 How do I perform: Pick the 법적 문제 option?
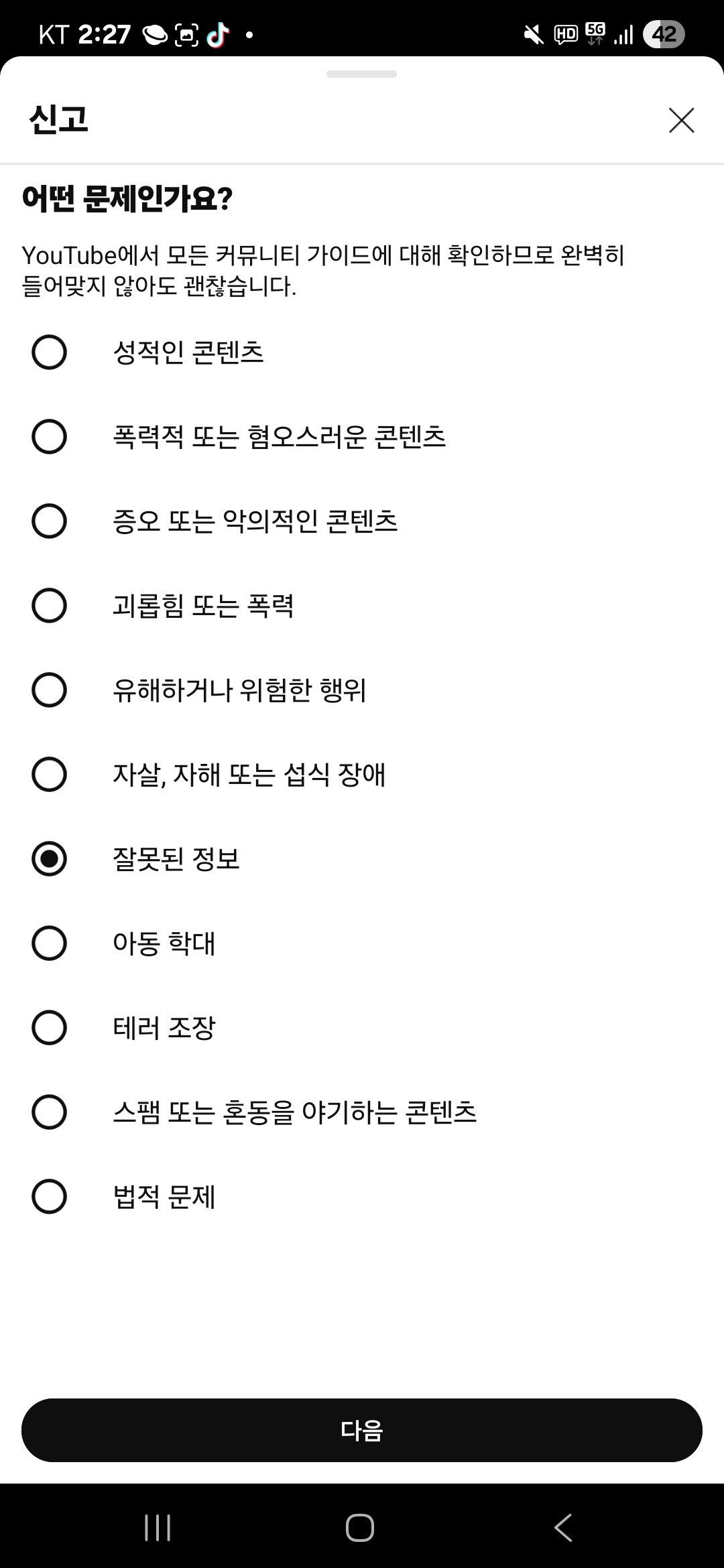362,1197
